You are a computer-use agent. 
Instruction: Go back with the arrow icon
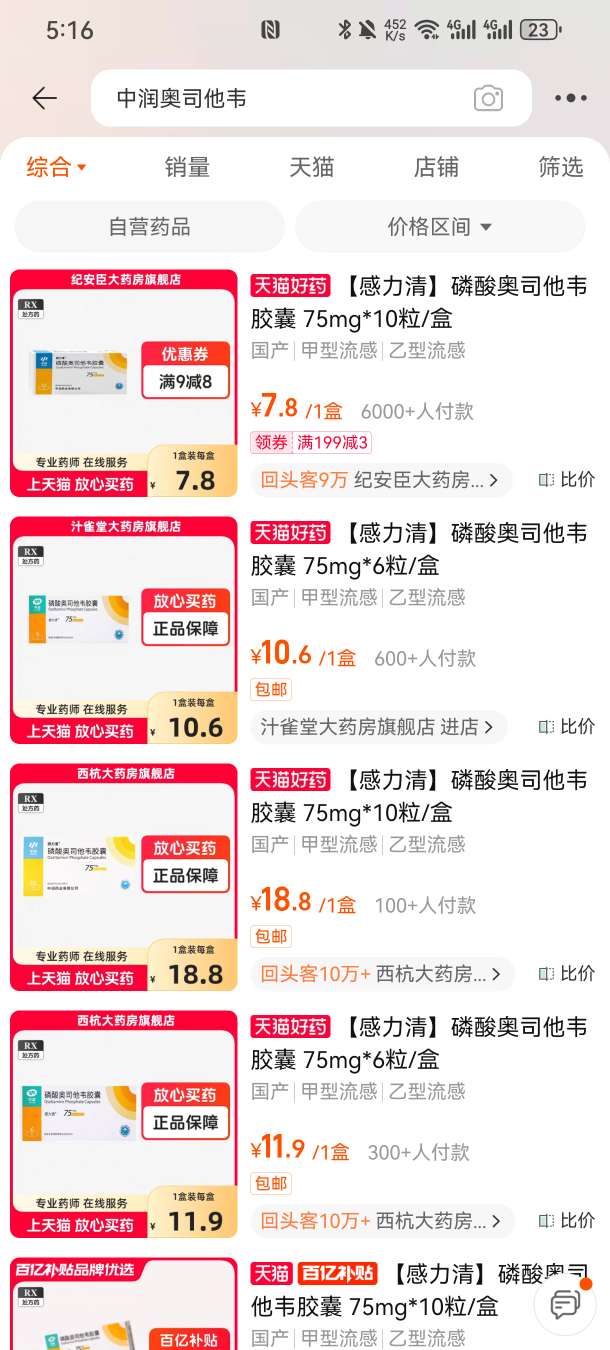[44, 98]
